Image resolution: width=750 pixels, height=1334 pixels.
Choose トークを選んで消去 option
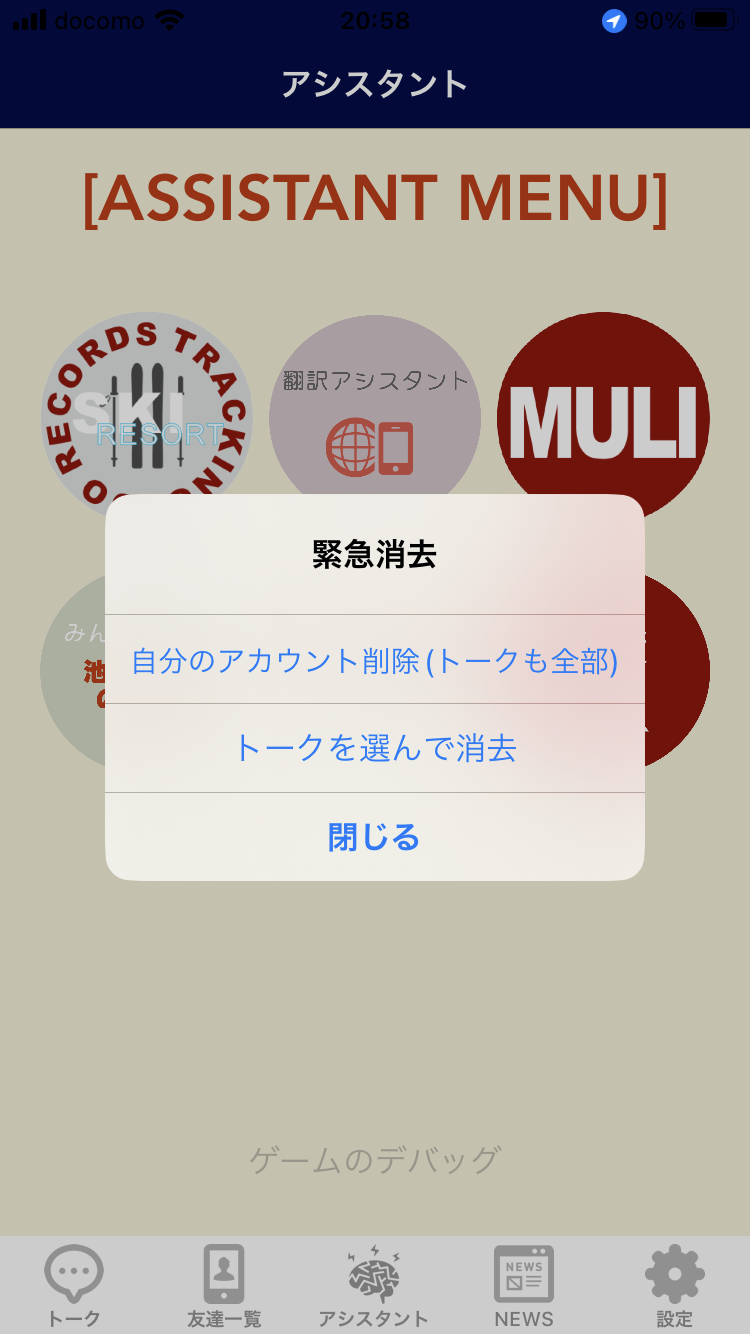click(374, 748)
